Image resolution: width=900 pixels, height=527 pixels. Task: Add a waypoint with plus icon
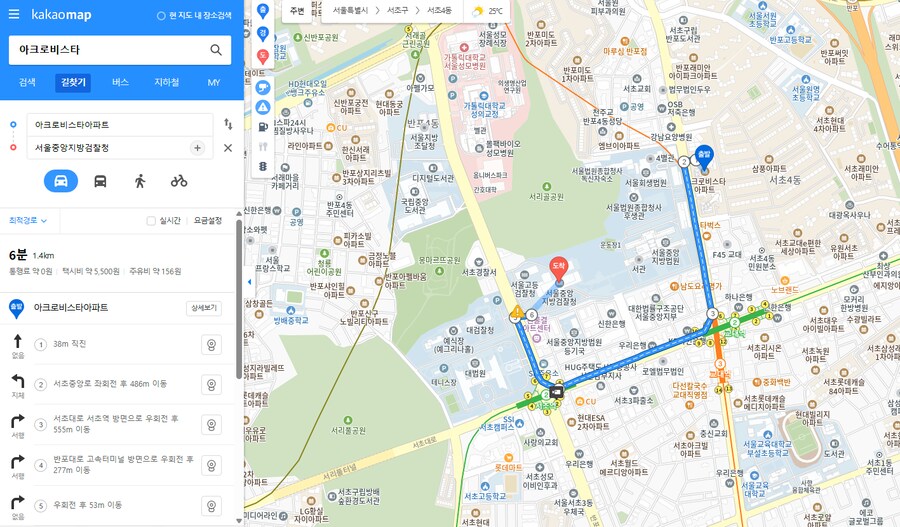coord(197,148)
